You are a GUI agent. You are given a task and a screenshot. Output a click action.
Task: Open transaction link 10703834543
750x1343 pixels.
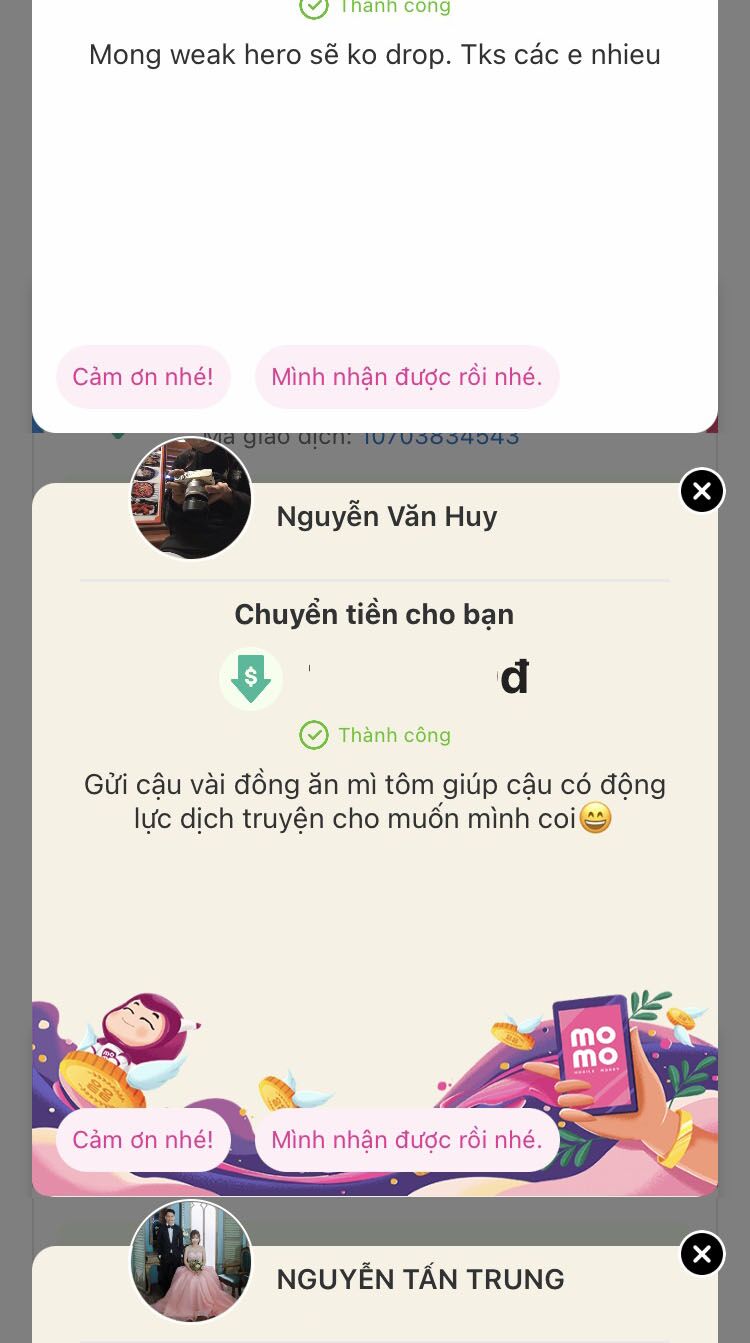(x=441, y=436)
